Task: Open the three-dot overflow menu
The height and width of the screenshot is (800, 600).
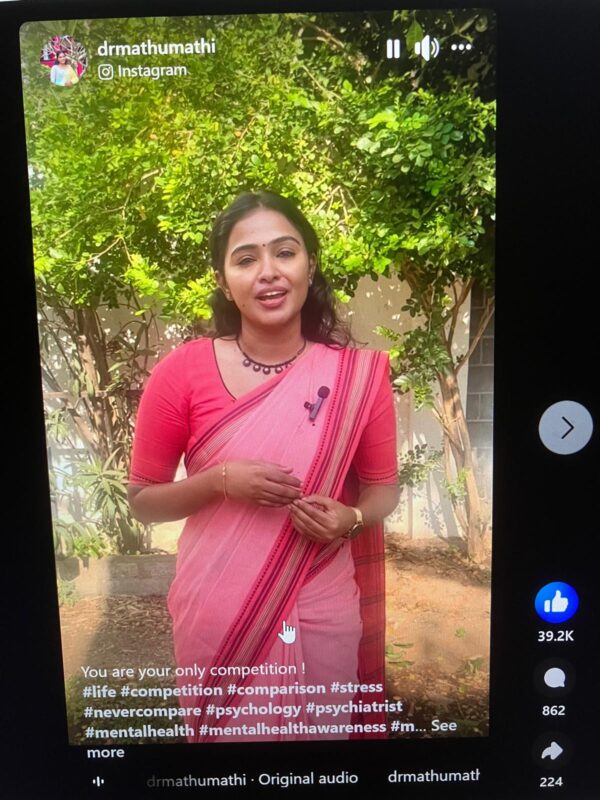Action: (x=461, y=47)
